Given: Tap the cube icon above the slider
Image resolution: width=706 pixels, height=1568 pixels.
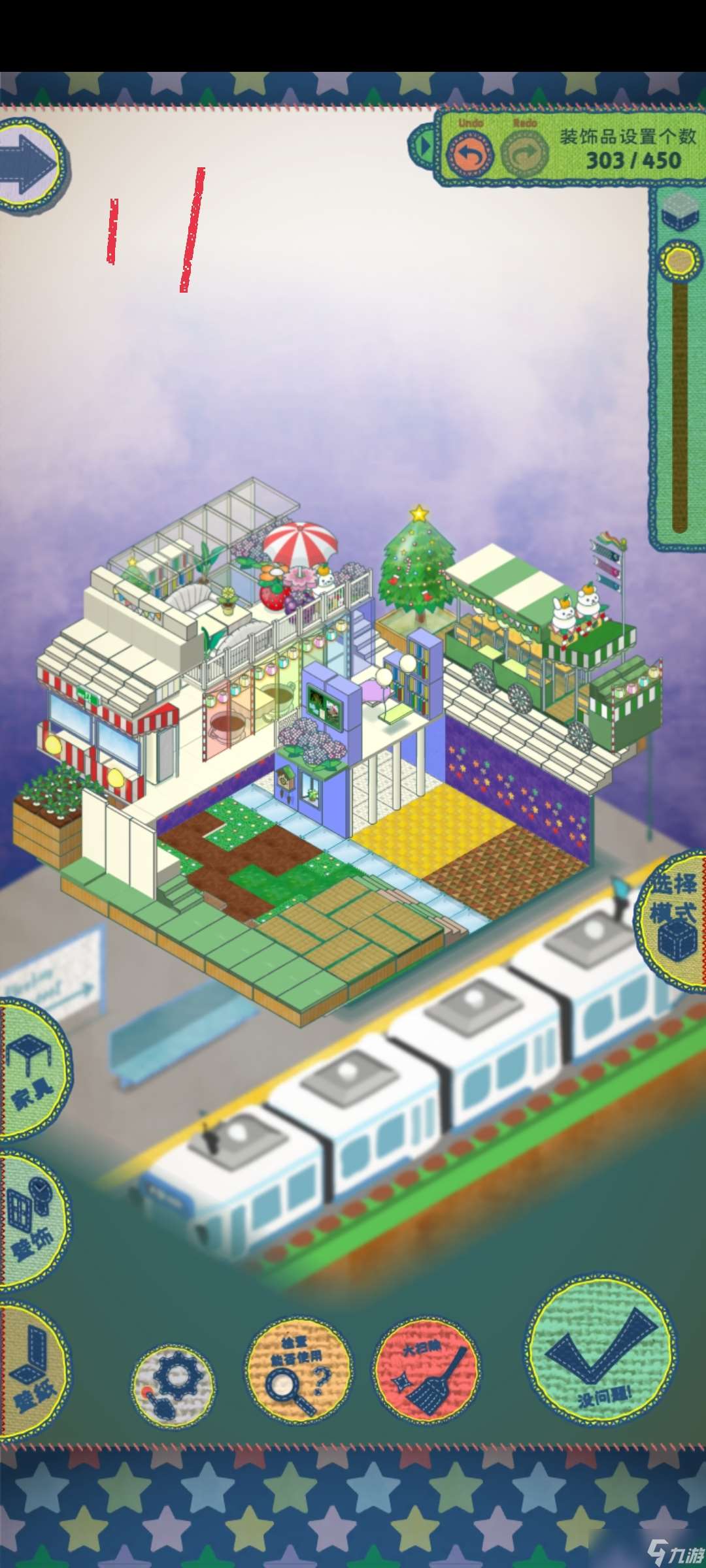Looking at the screenshot, I should coord(680,212).
